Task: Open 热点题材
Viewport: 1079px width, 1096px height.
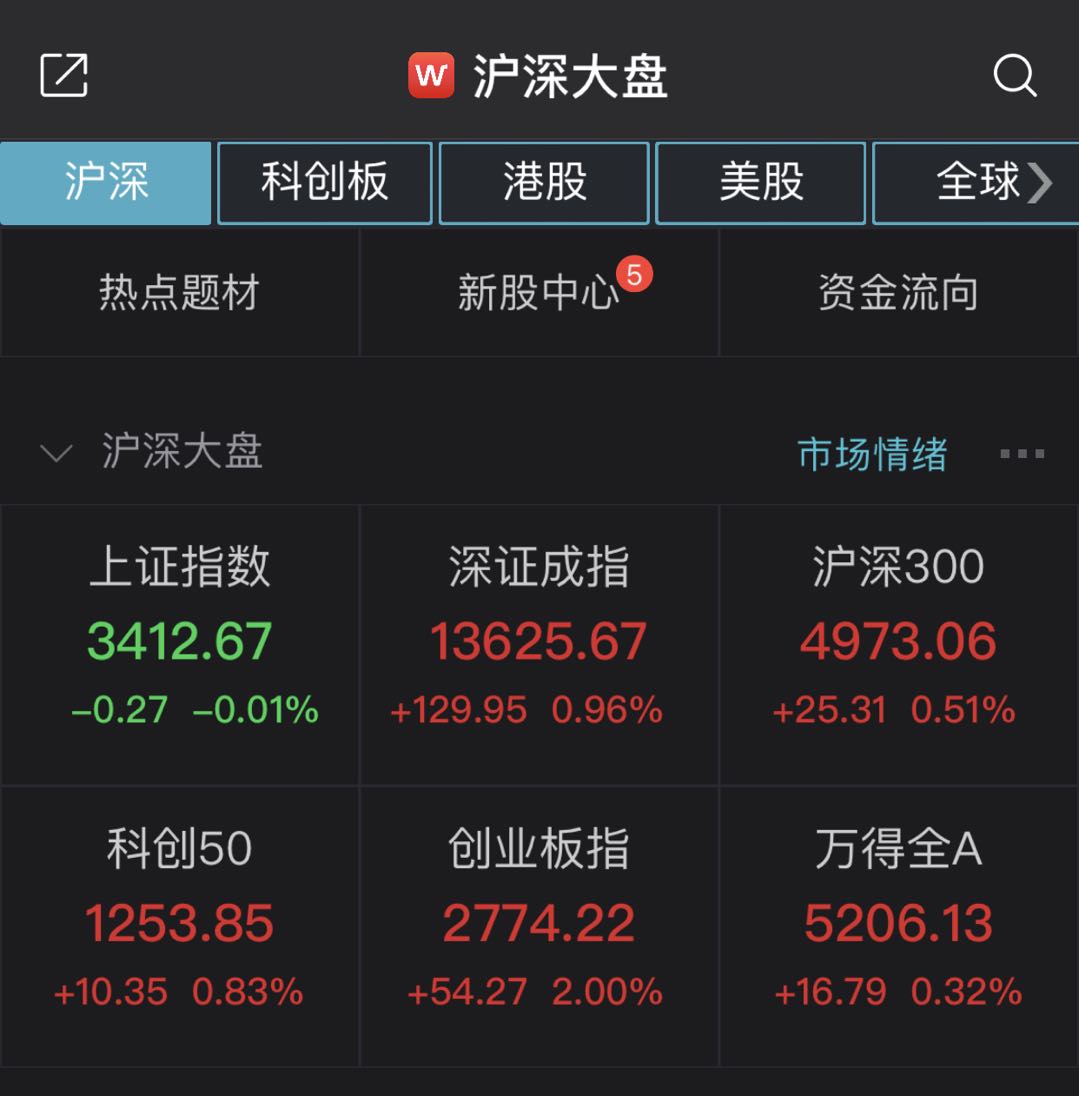Action: (x=180, y=293)
